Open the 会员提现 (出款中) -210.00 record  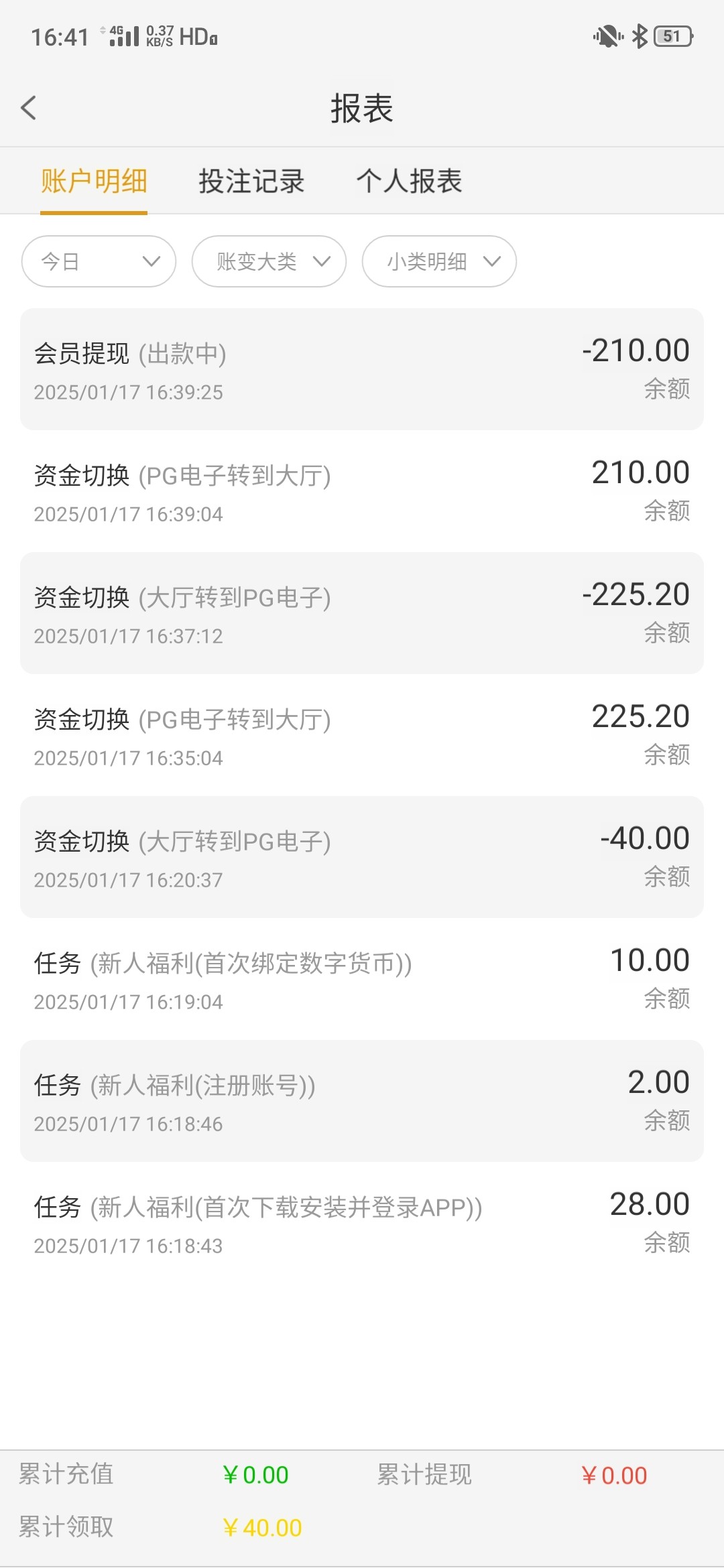pyautogui.click(x=362, y=369)
